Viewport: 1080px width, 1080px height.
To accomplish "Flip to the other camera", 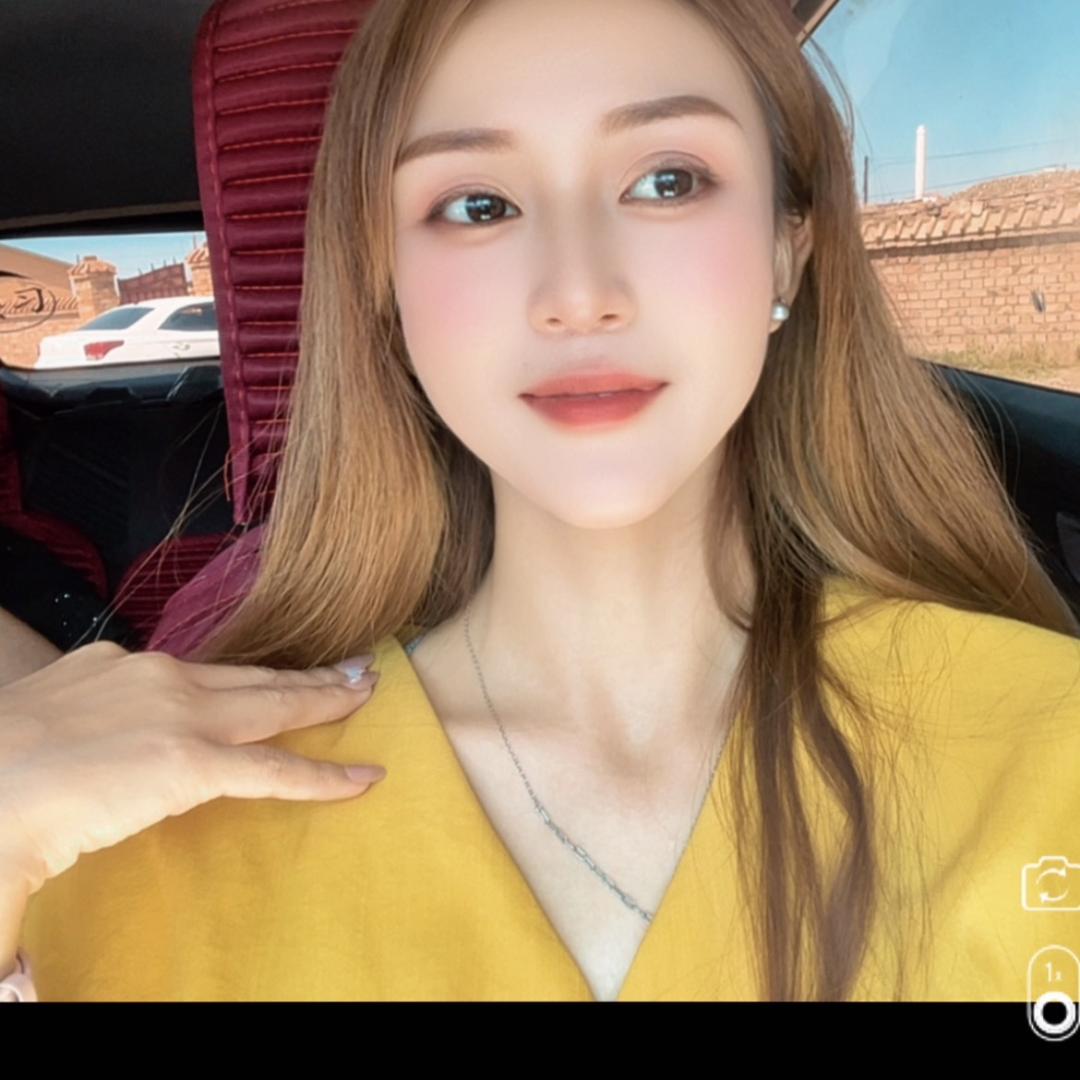I will 1050,884.
